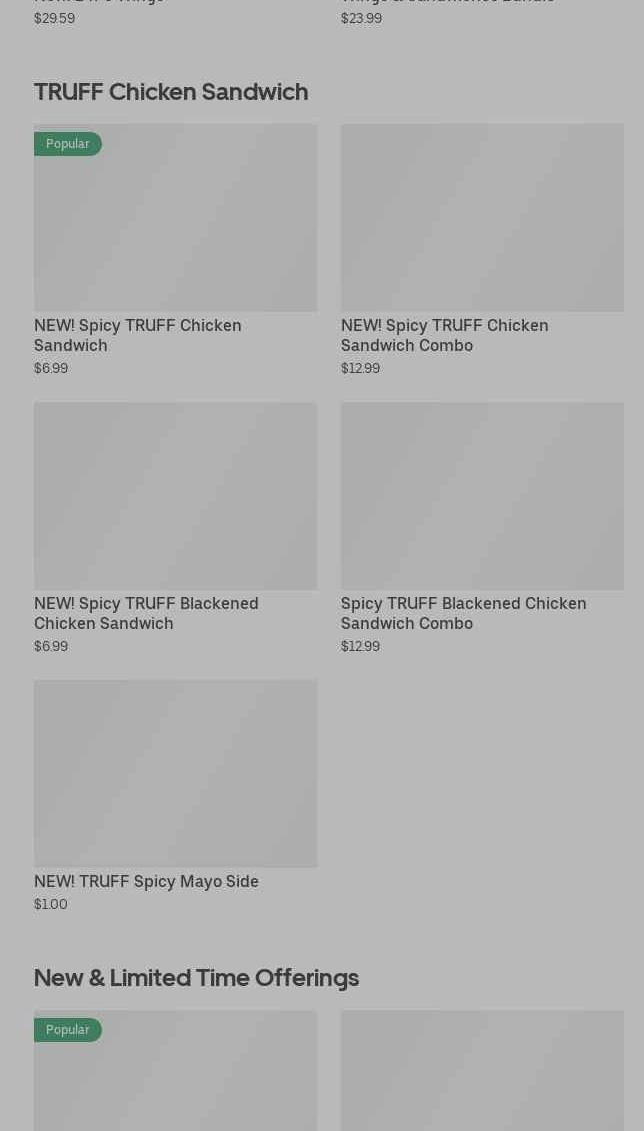The image size is (644, 1131).
Task: View NEW! Spicy TRUFF Blackened Chicken Sandwich
Action: click(175, 528)
